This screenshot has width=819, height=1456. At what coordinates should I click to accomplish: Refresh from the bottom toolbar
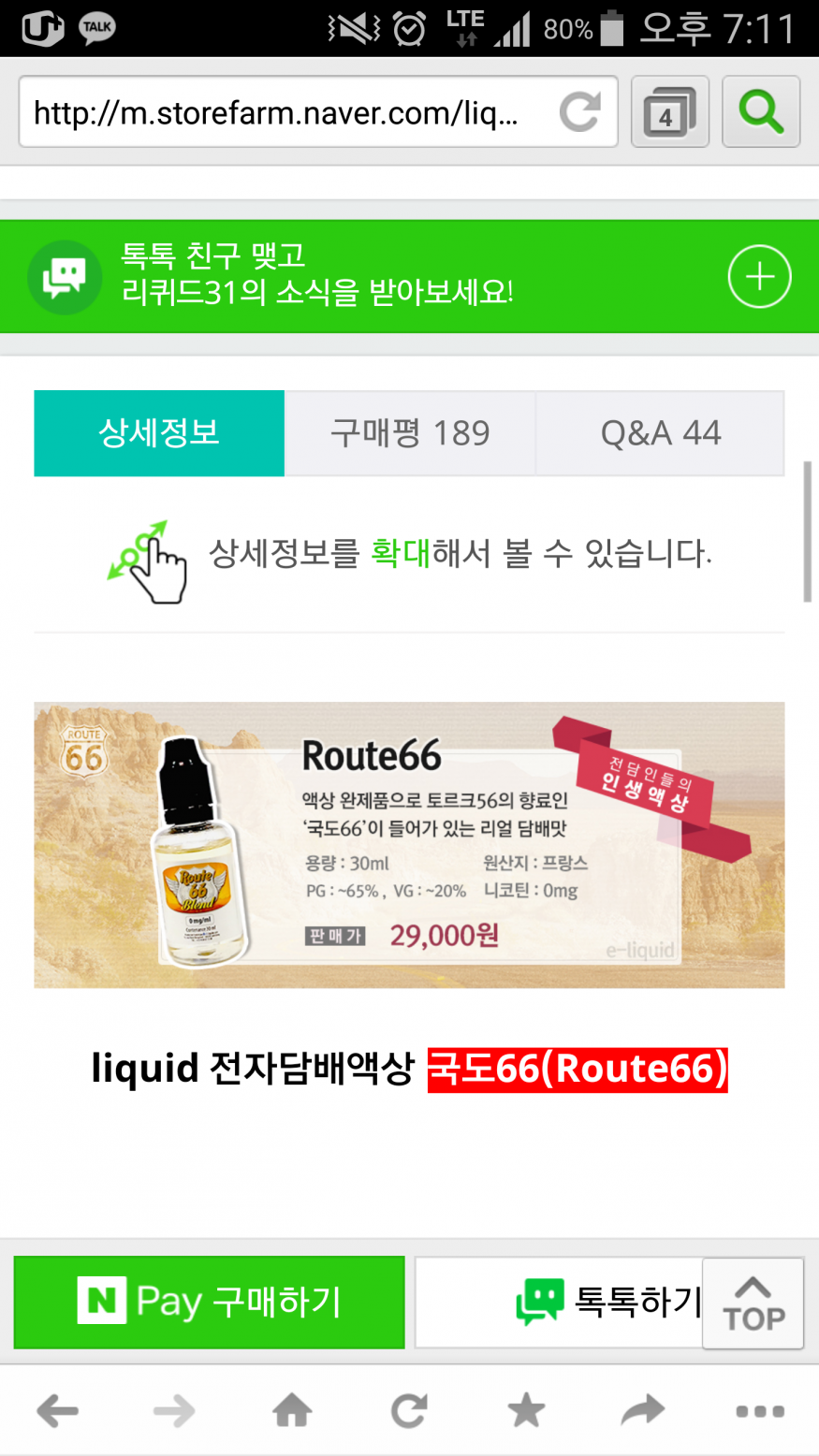409,1411
